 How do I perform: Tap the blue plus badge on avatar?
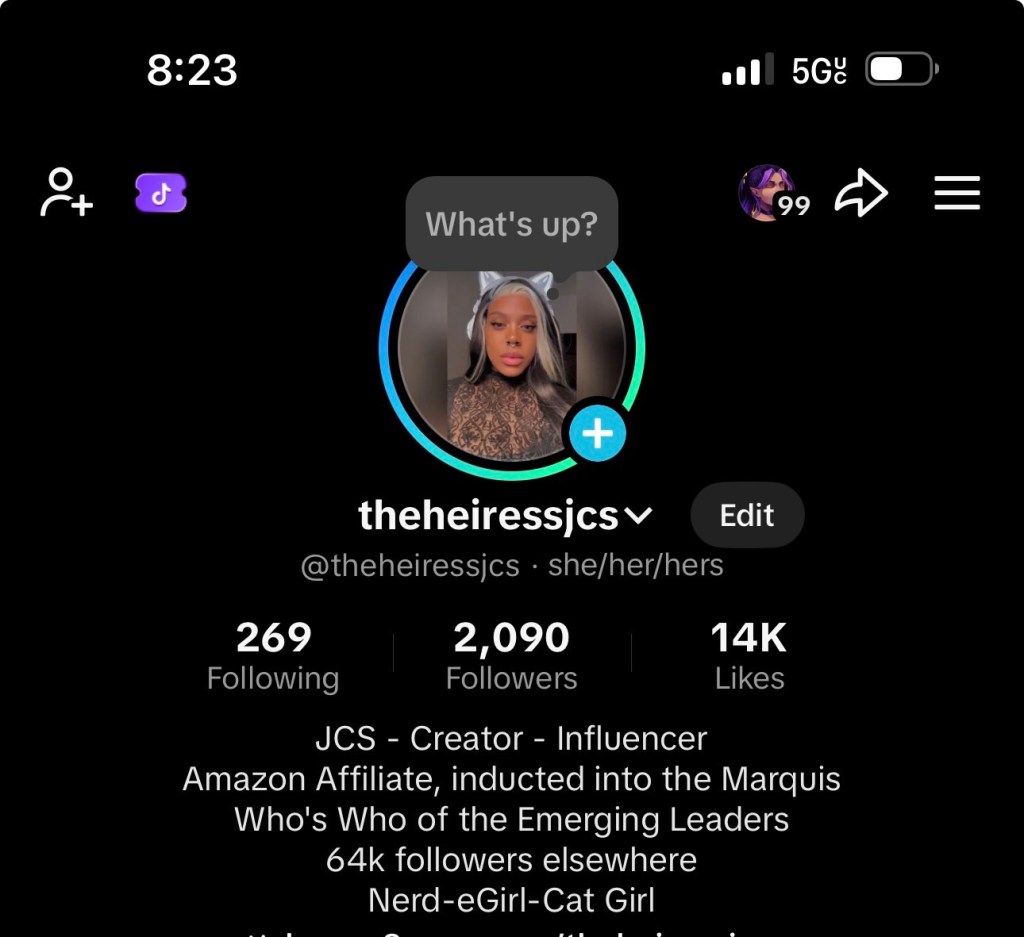click(x=597, y=433)
